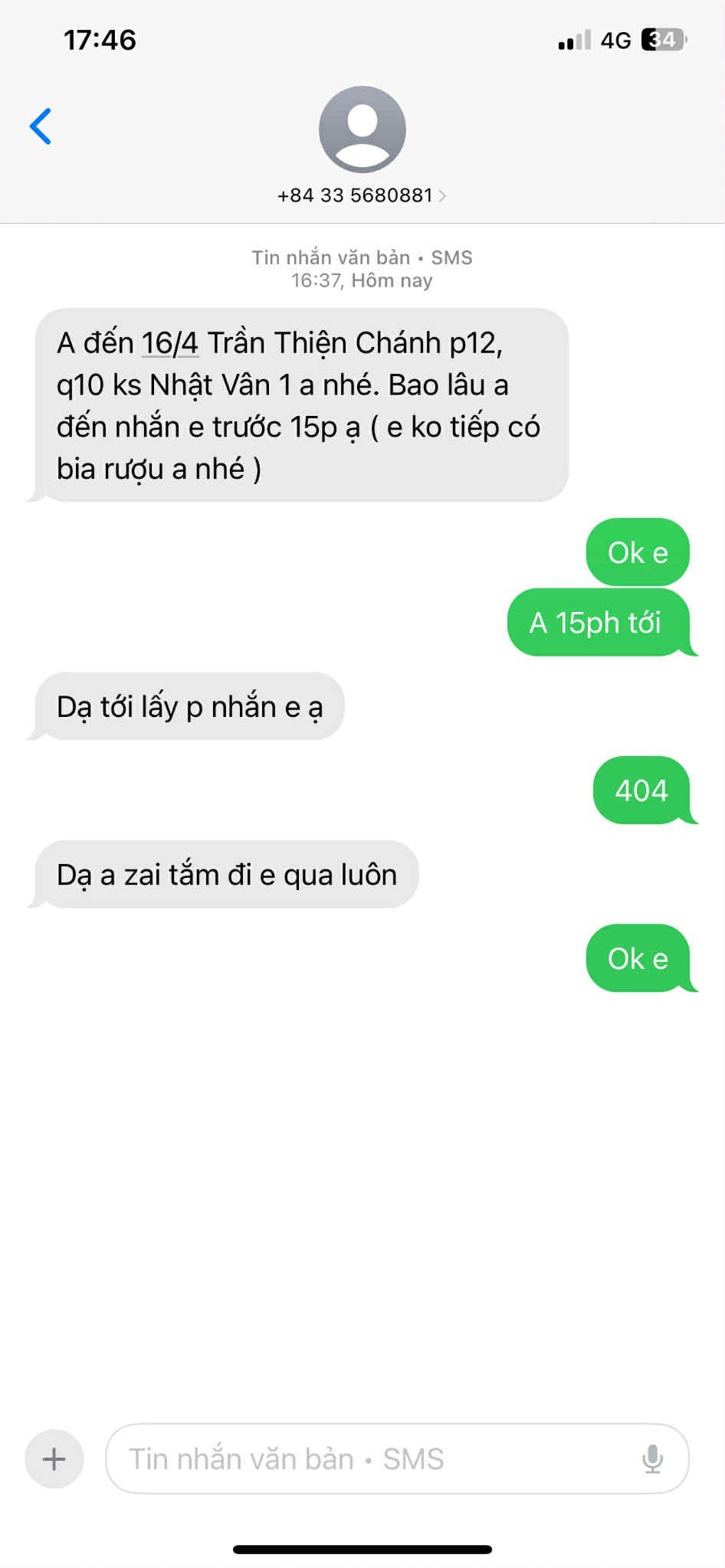Start voice dictation with the microphone
The width and height of the screenshot is (725, 1568).
652,1458
